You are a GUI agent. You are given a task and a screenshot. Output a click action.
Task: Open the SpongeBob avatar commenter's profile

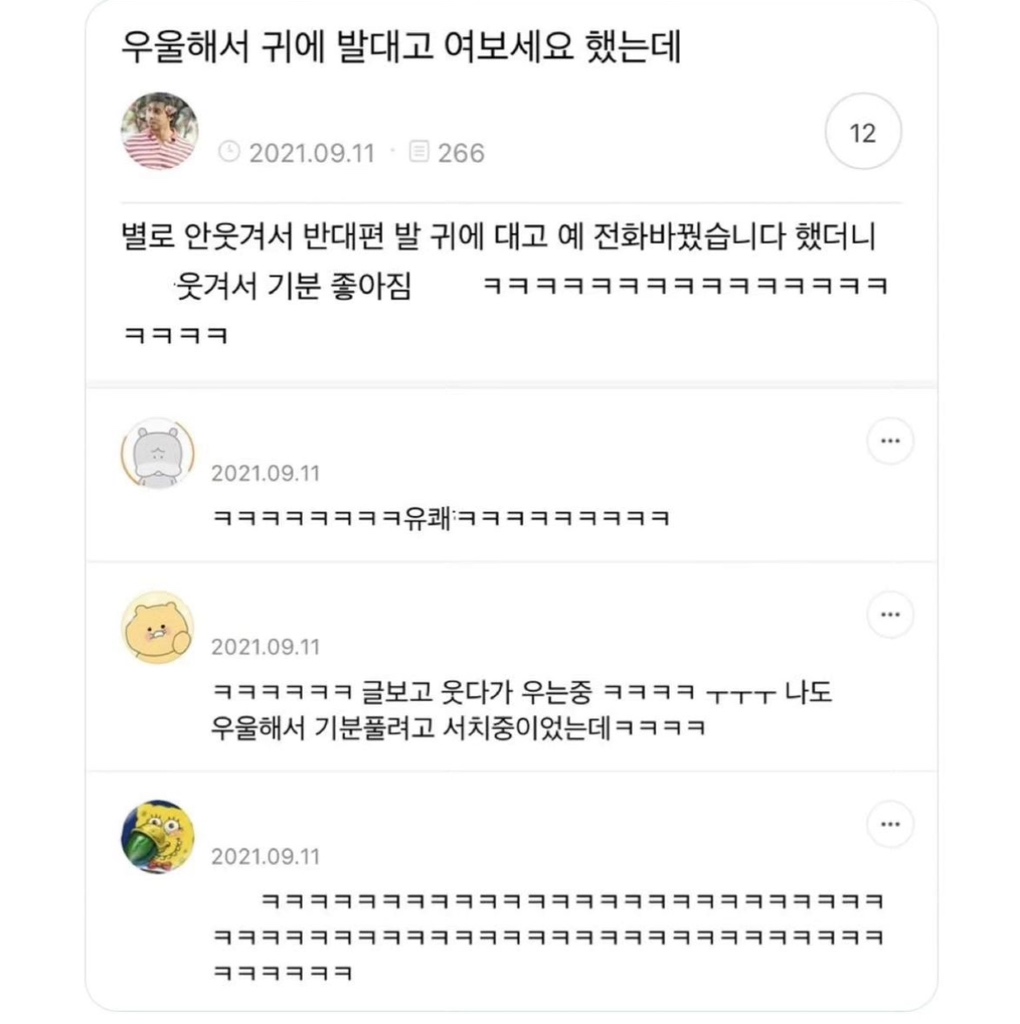(158, 837)
